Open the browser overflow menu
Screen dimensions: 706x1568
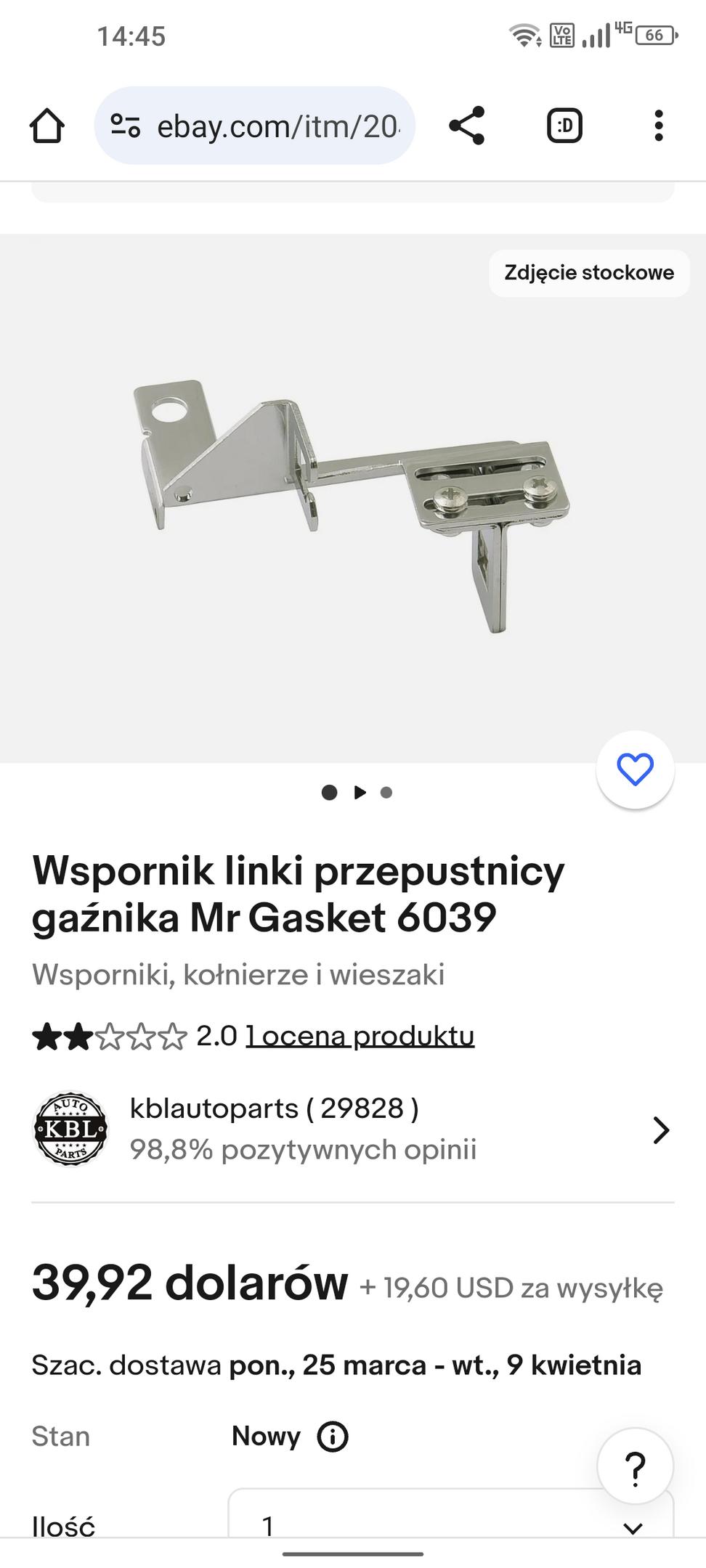[659, 126]
